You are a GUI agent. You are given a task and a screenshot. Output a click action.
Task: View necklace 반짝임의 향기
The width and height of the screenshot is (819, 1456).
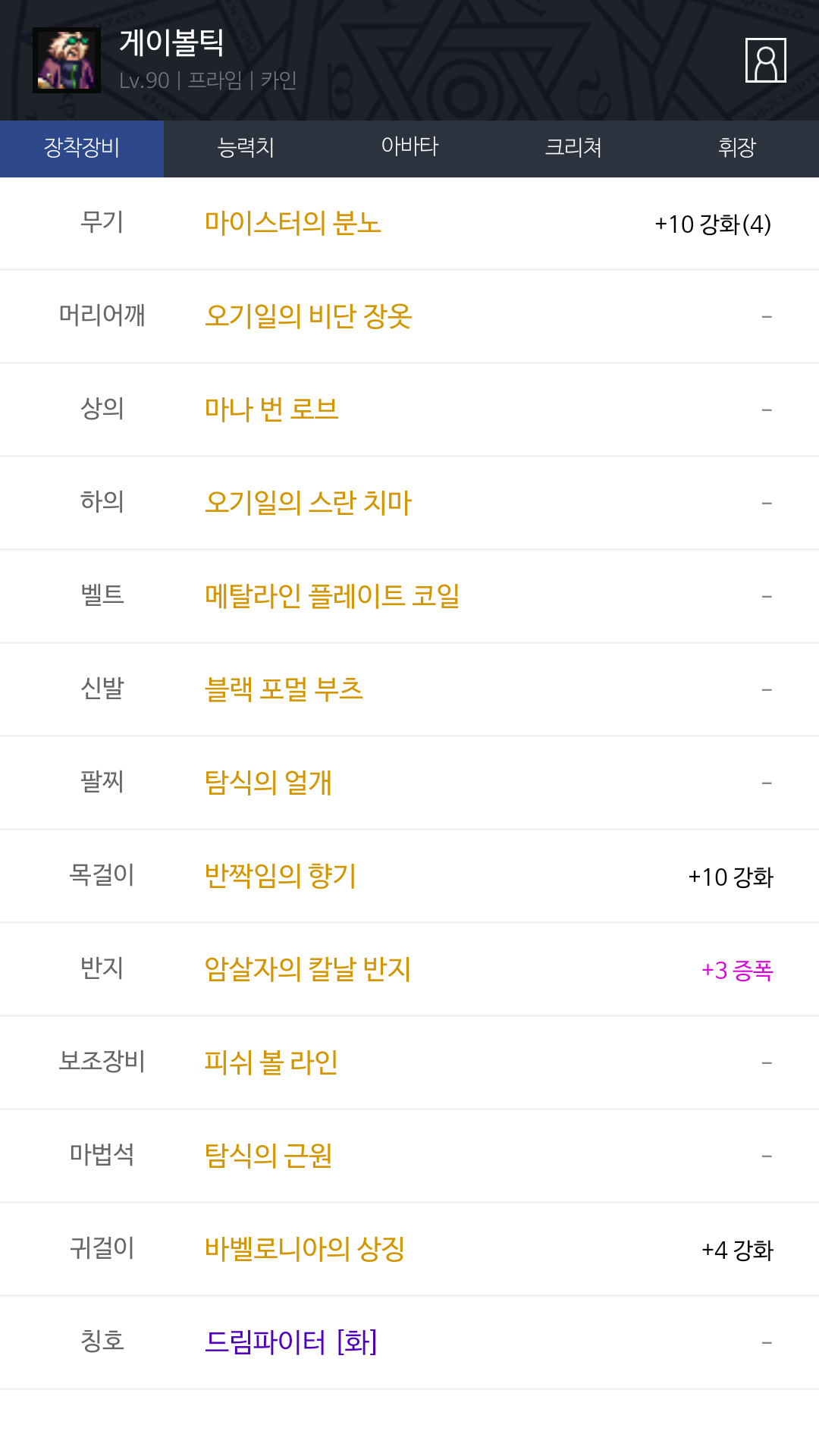(x=281, y=876)
